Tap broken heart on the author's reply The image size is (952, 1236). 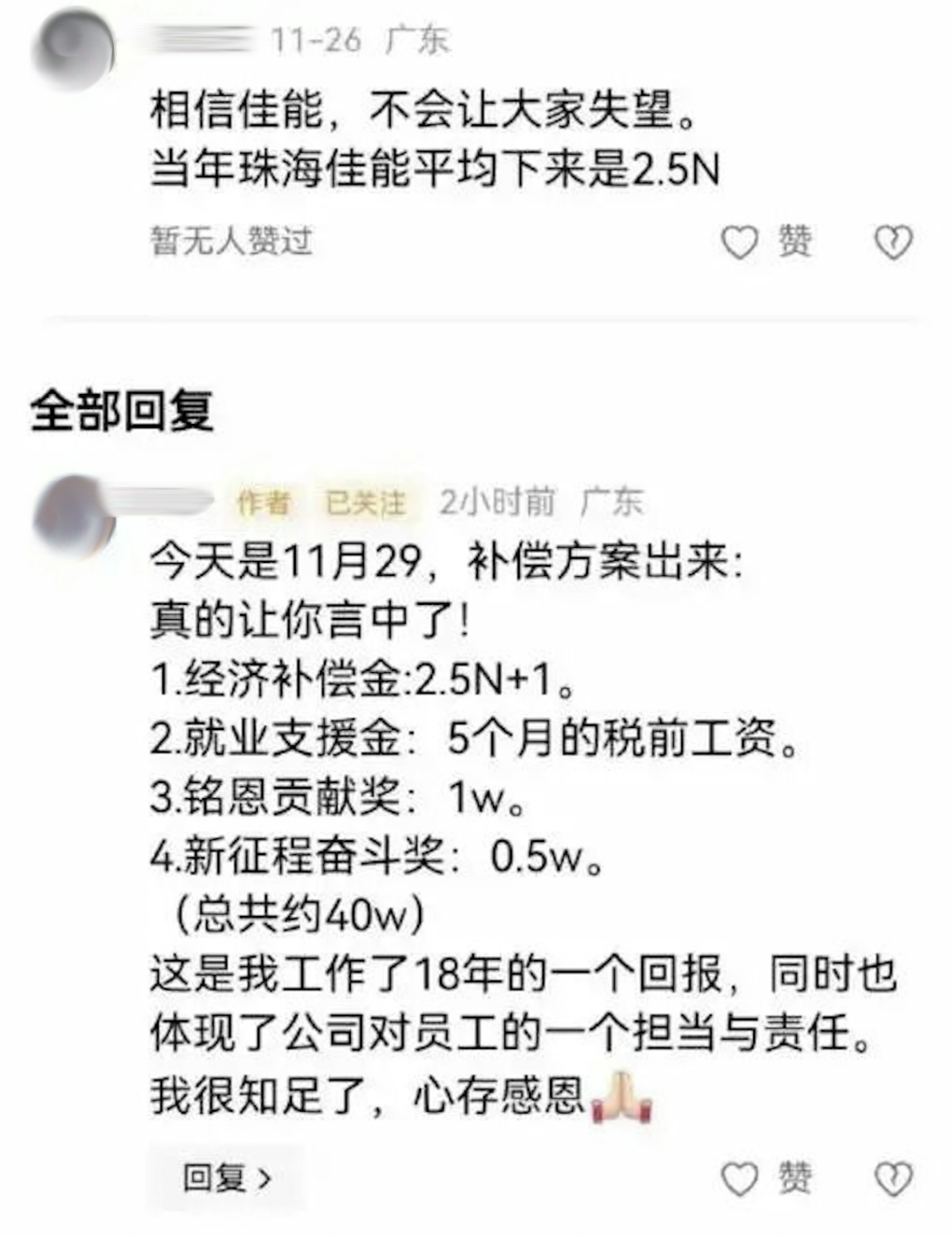[x=892, y=1179]
